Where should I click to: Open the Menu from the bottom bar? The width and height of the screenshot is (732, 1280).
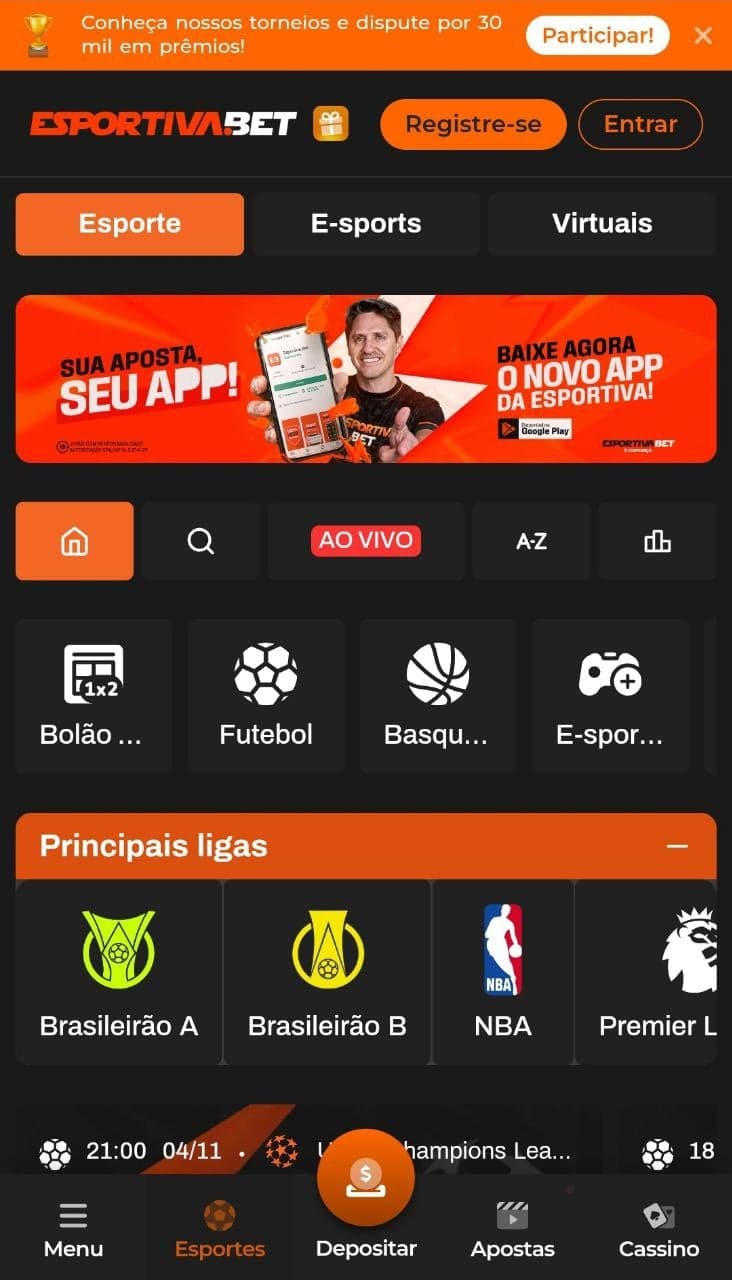pos(73,1225)
